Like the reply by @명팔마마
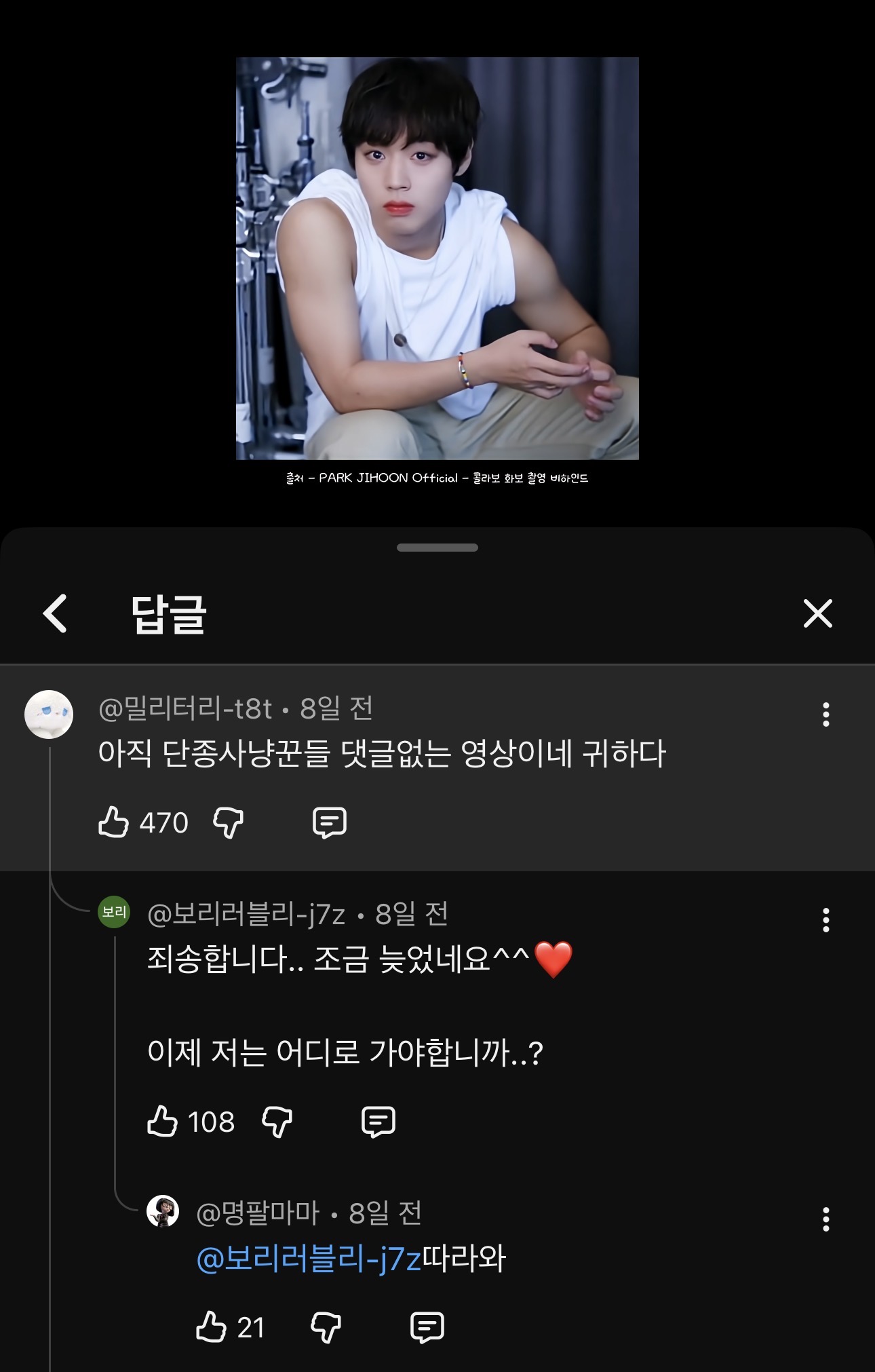This screenshot has width=875, height=1372. 211,1327
